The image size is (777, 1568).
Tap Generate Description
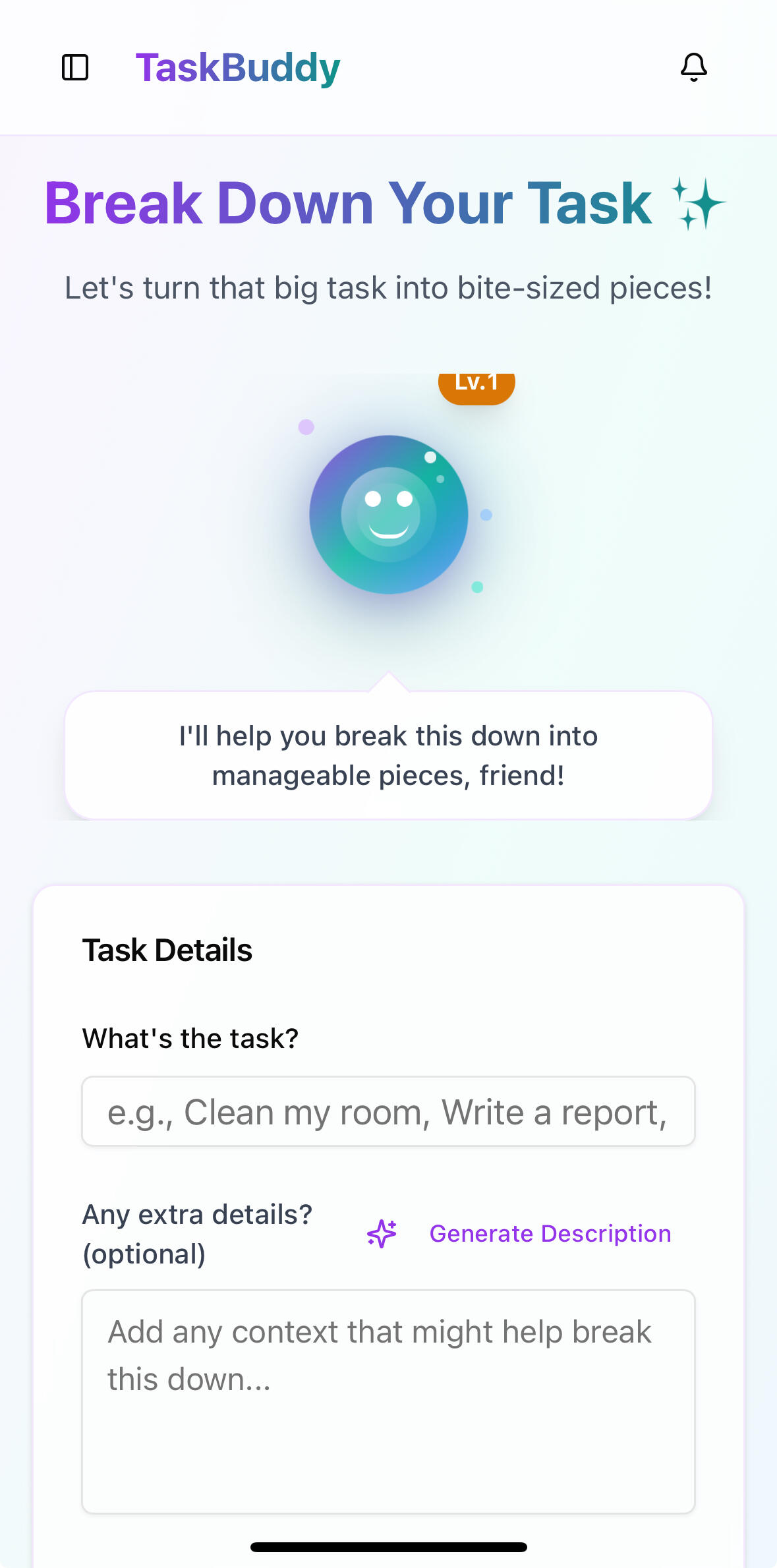(521, 1233)
